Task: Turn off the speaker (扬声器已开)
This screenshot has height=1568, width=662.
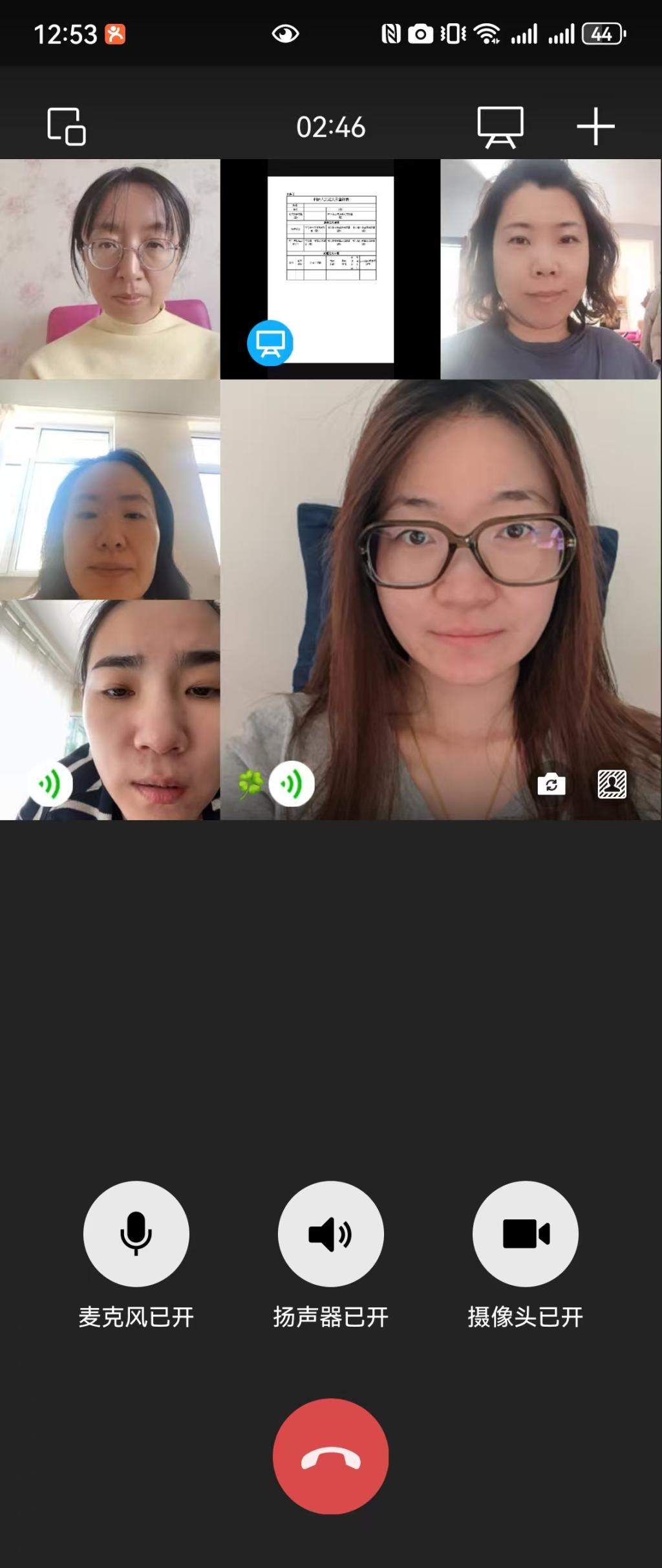Action: pyautogui.click(x=330, y=1234)
